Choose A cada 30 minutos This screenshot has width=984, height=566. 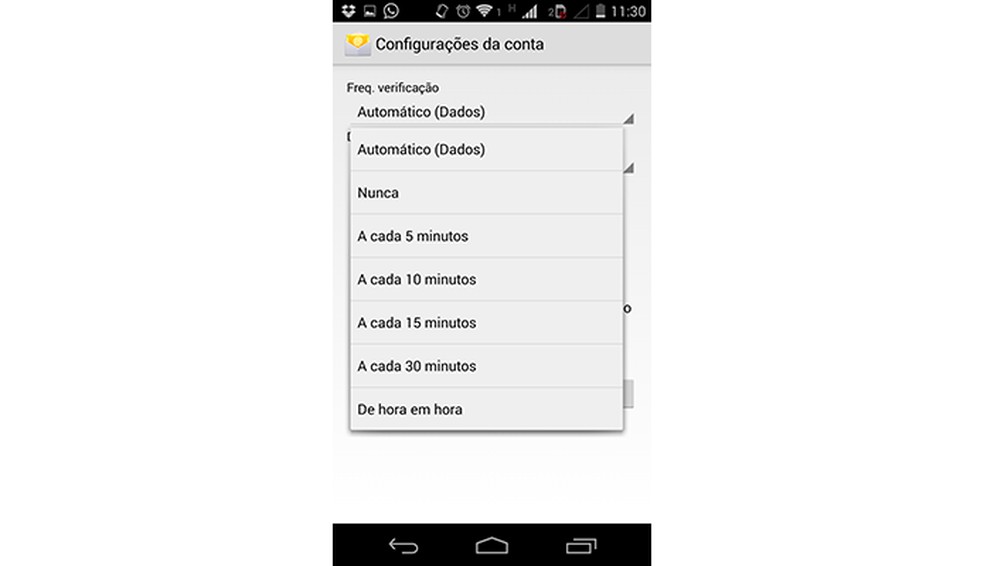[x=486, y=366]
